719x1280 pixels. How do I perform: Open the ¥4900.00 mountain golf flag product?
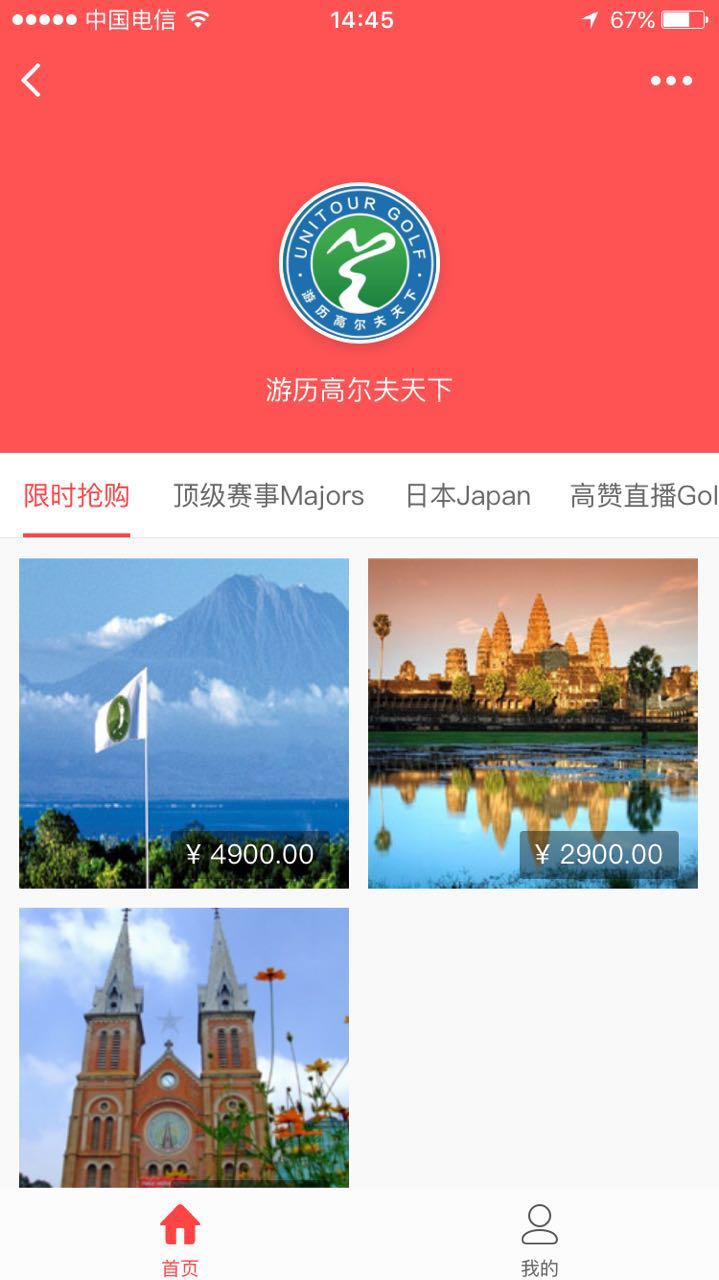tap(184, 722)
